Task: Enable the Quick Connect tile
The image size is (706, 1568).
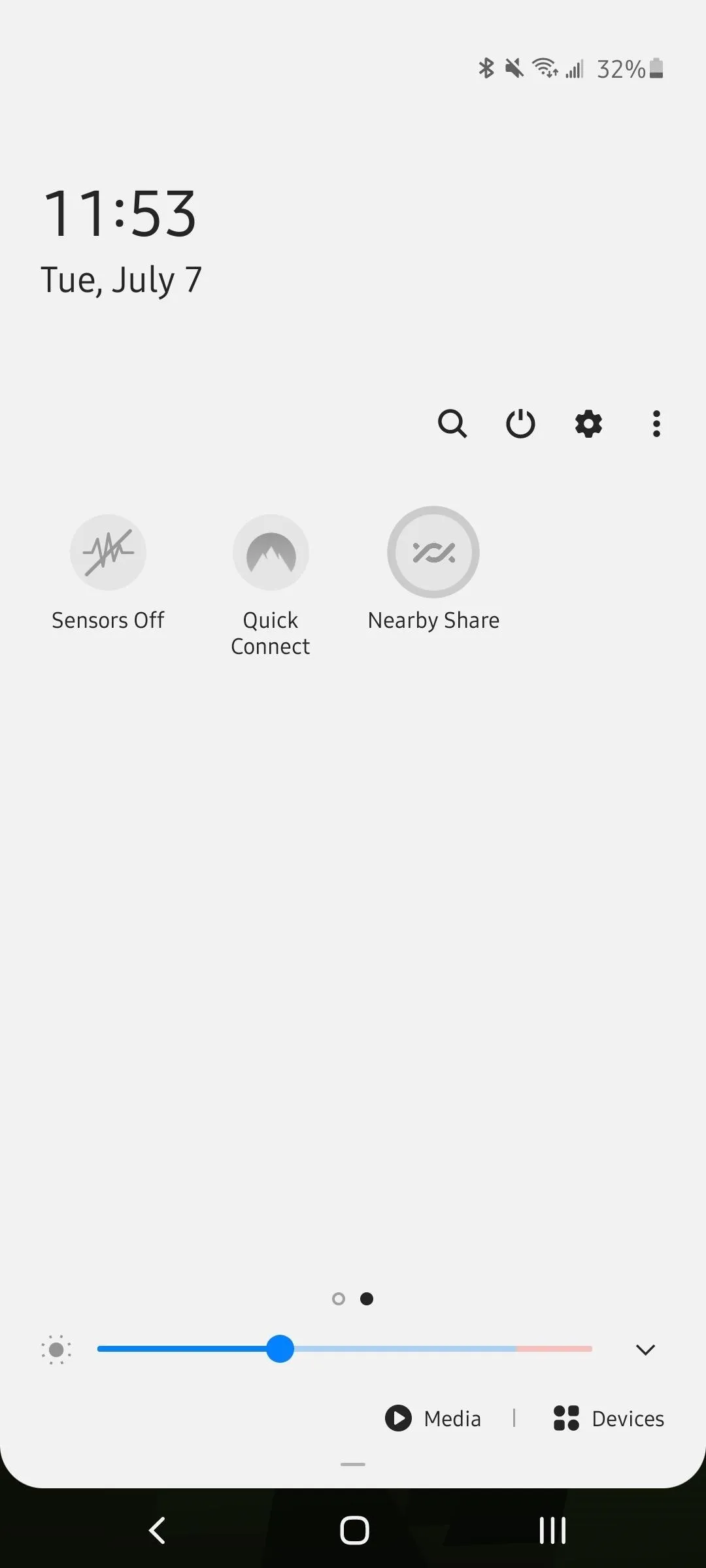Action: tap(271, 552)
